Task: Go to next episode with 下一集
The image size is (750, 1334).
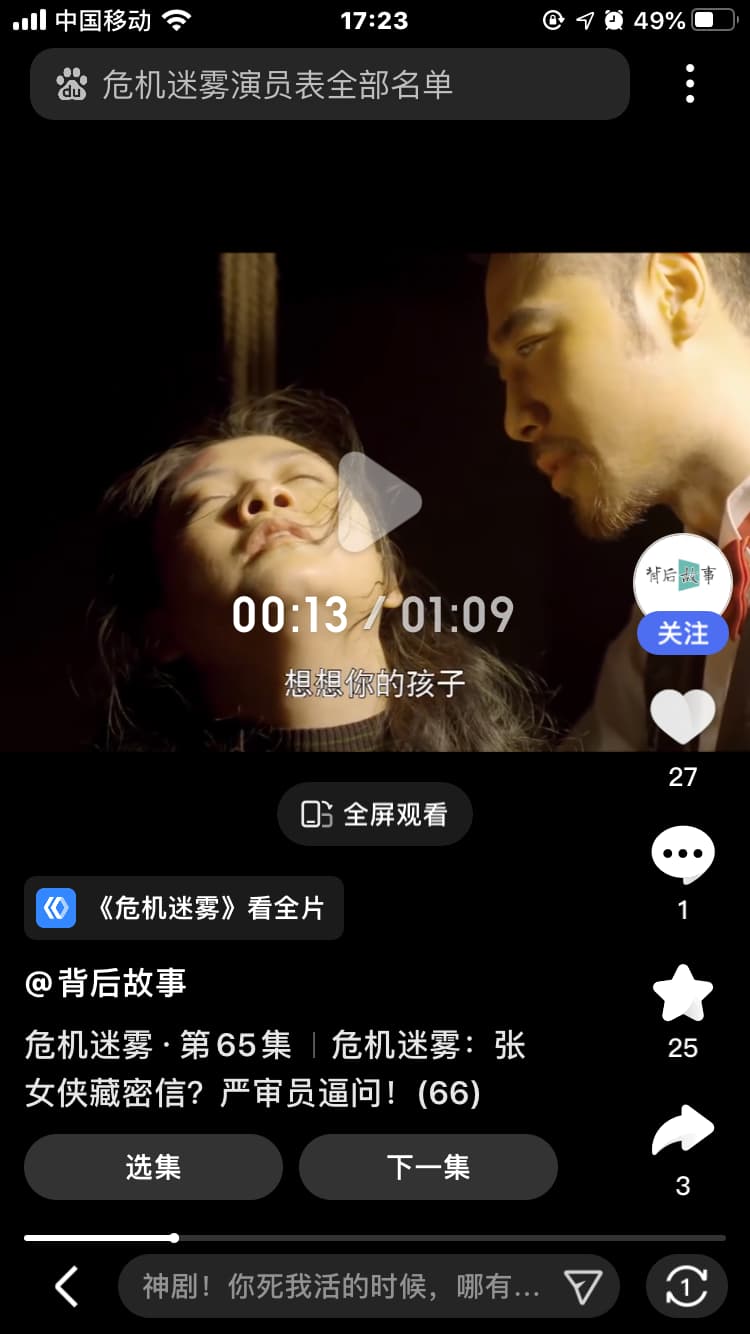Action: click(428, 1167)
